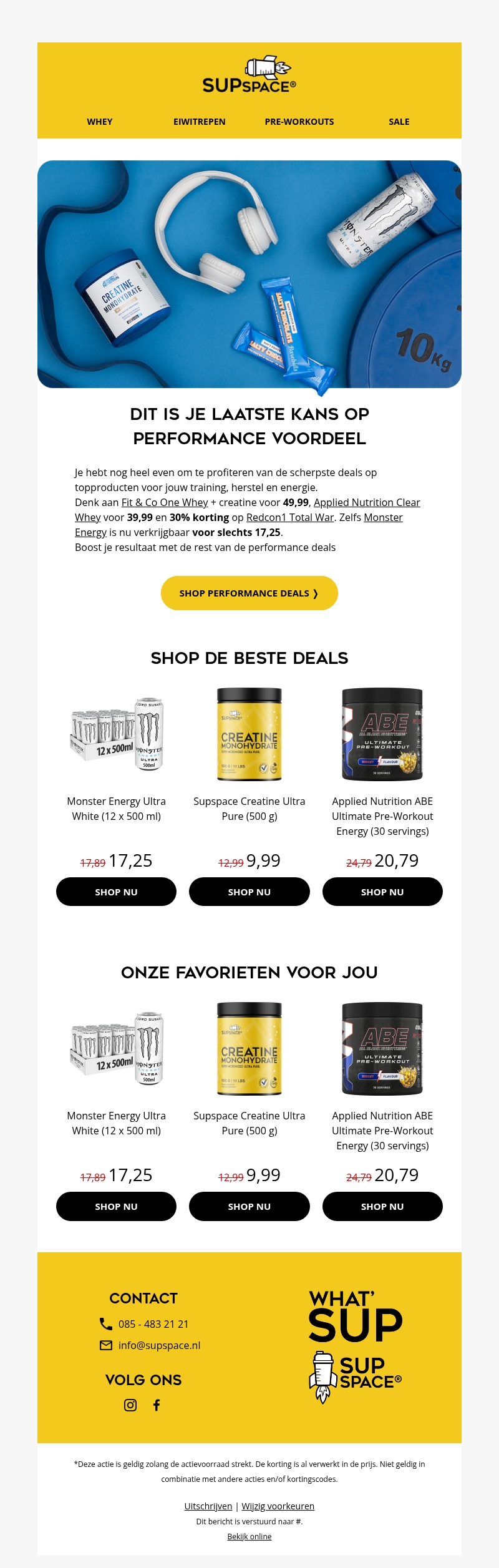Open the Supspace Instagram page
Screen dimensions: 499x1568
[130, 1405]
